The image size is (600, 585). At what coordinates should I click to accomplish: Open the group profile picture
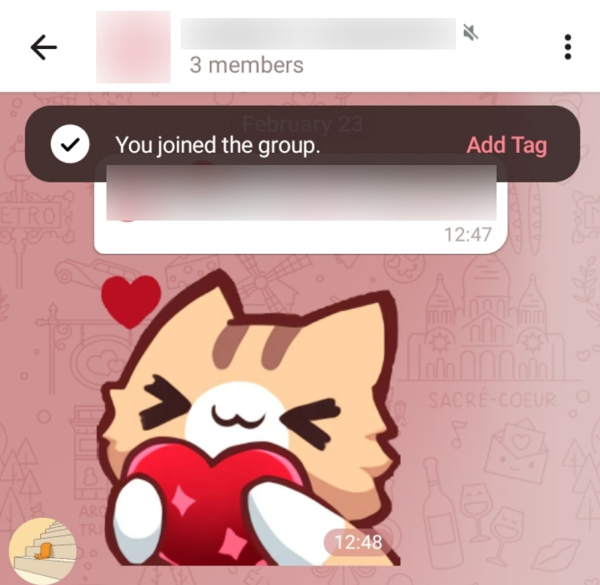point(132,47)
